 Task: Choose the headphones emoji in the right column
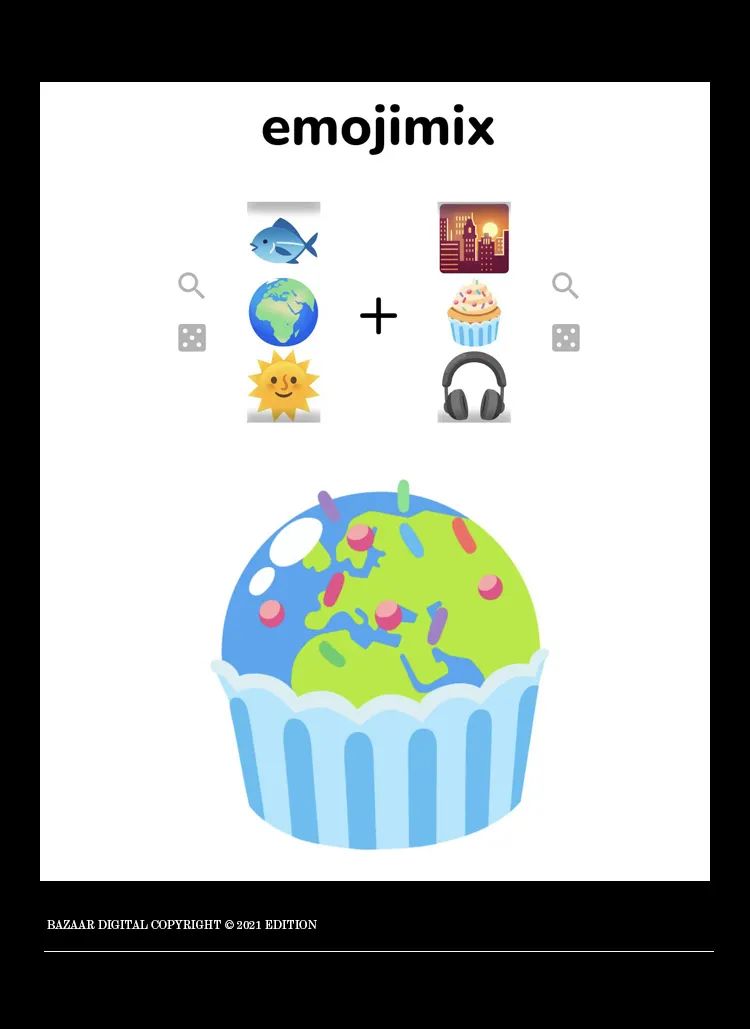coord(474,386)
